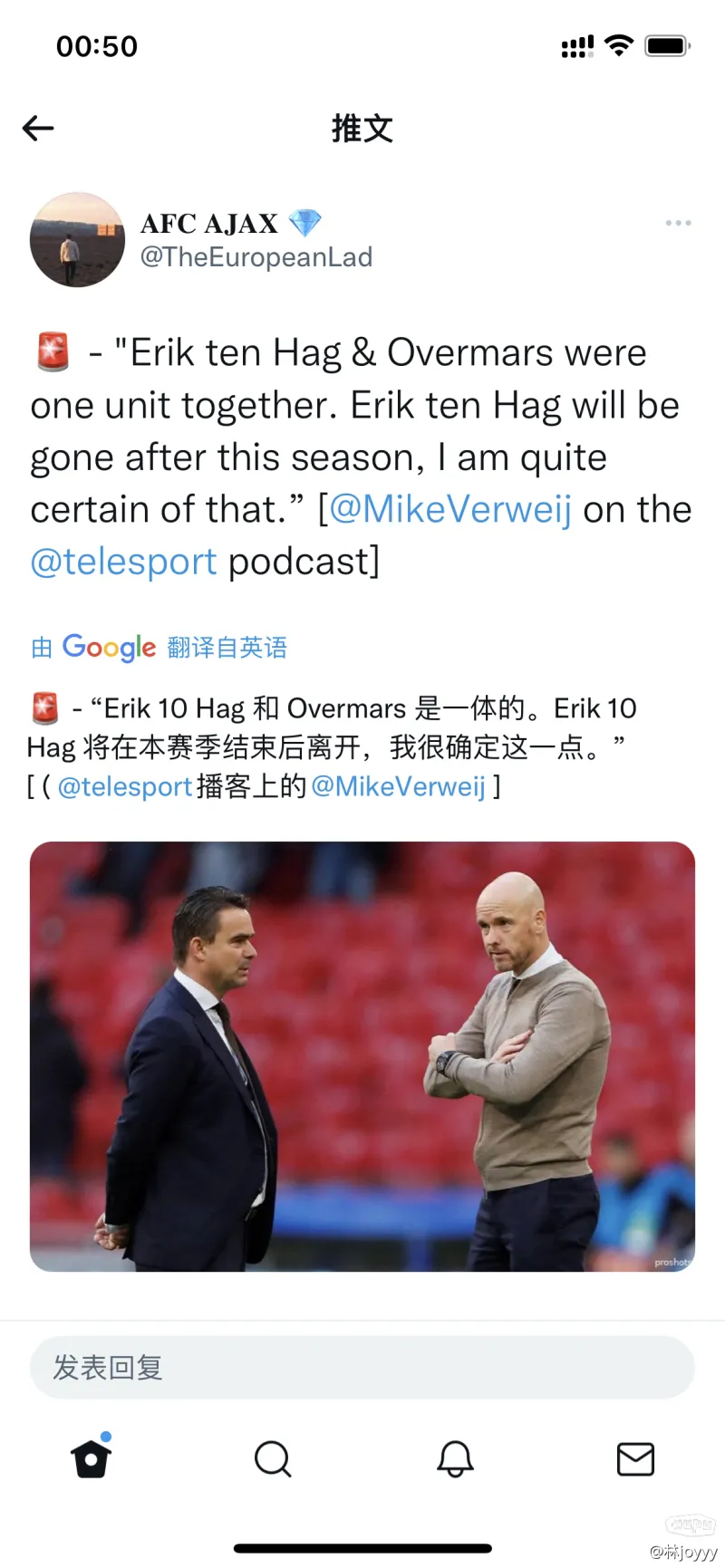Screen dimensions: 725x1568
Task: Go back using the arrow icon
Action: point(38,129)
